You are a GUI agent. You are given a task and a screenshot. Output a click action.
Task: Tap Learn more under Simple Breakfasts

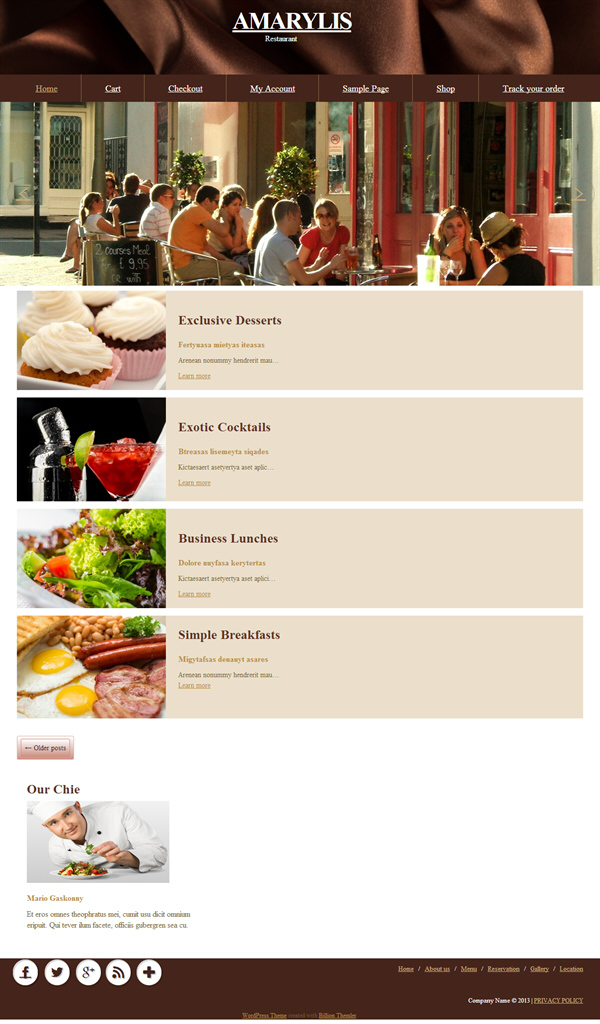pyautogui.click(x=195, y=686)
